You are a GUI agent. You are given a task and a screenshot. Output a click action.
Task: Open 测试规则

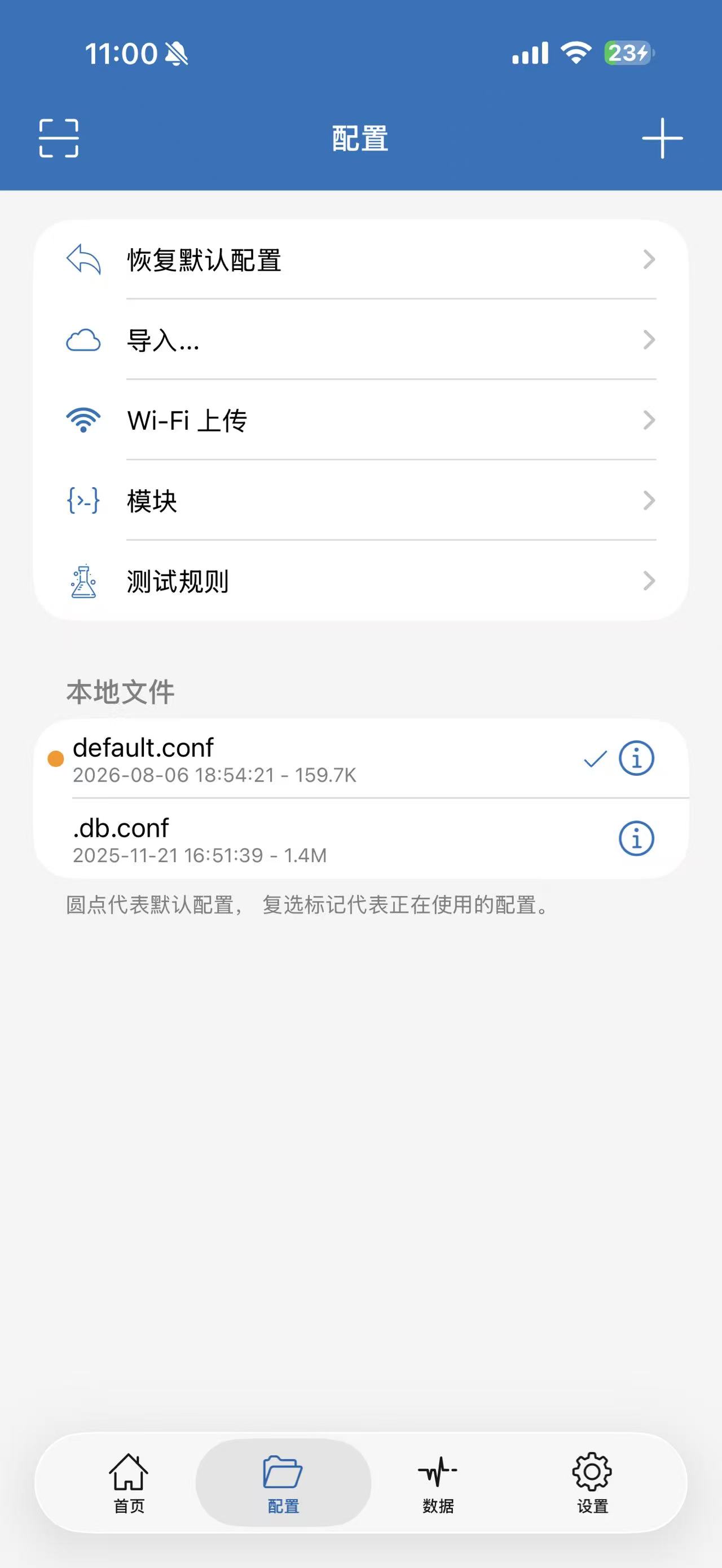(x=361, y=581)
